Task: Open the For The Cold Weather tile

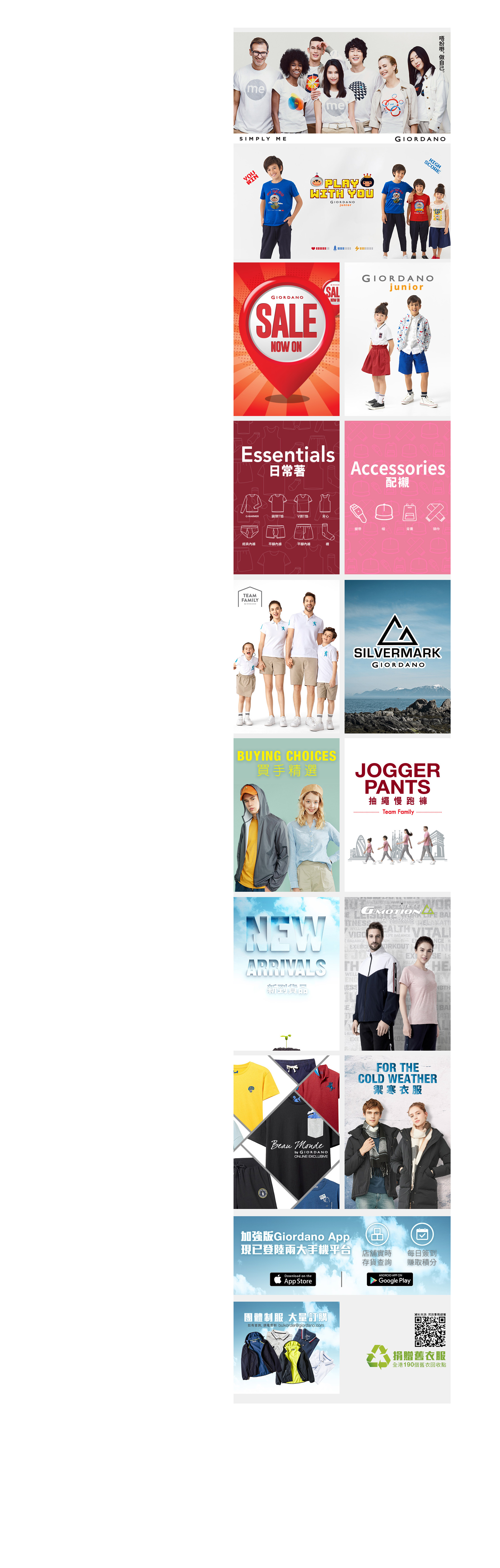Action: [397, 1132]
